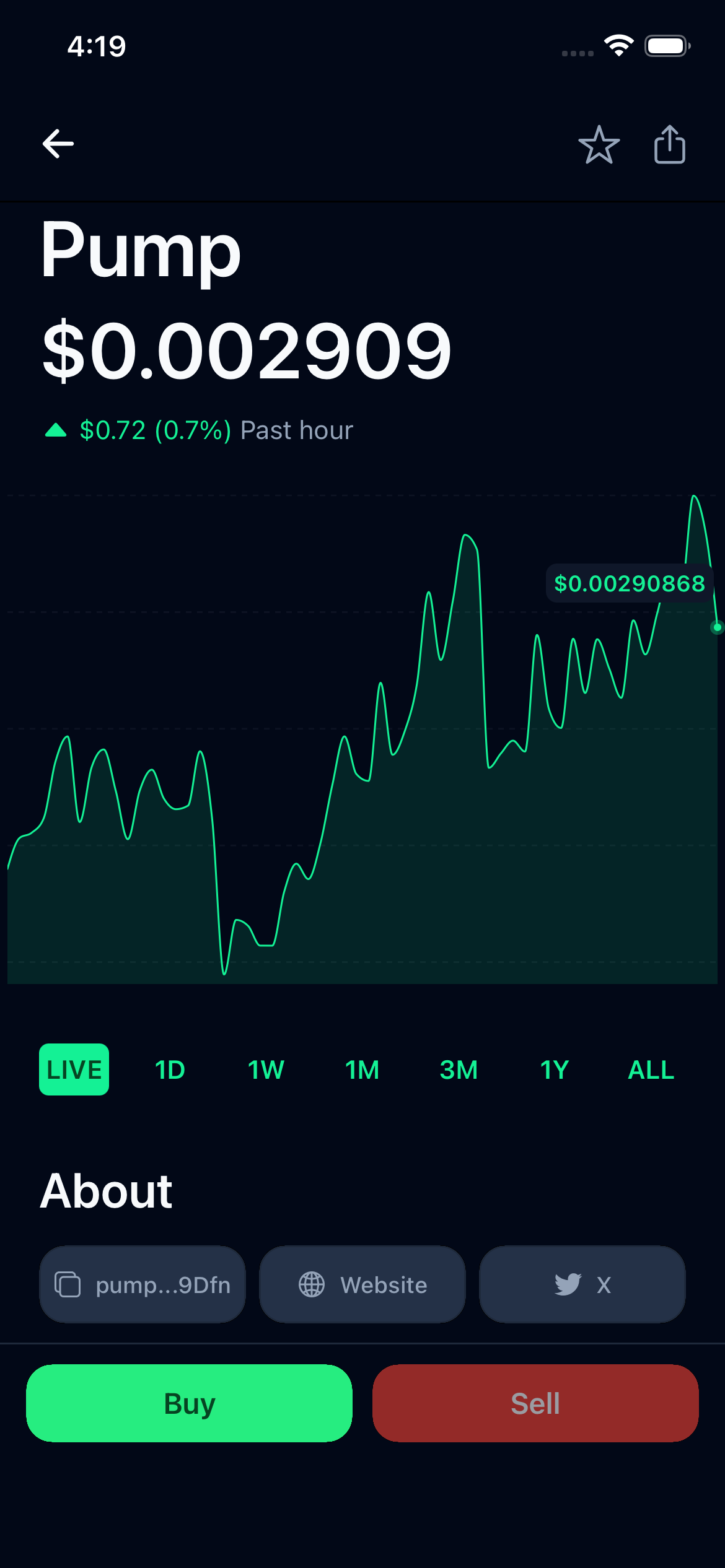Select the LIVE chart view
Image resolution: width=725 pixels, height=1568 pixels.
74,1069
